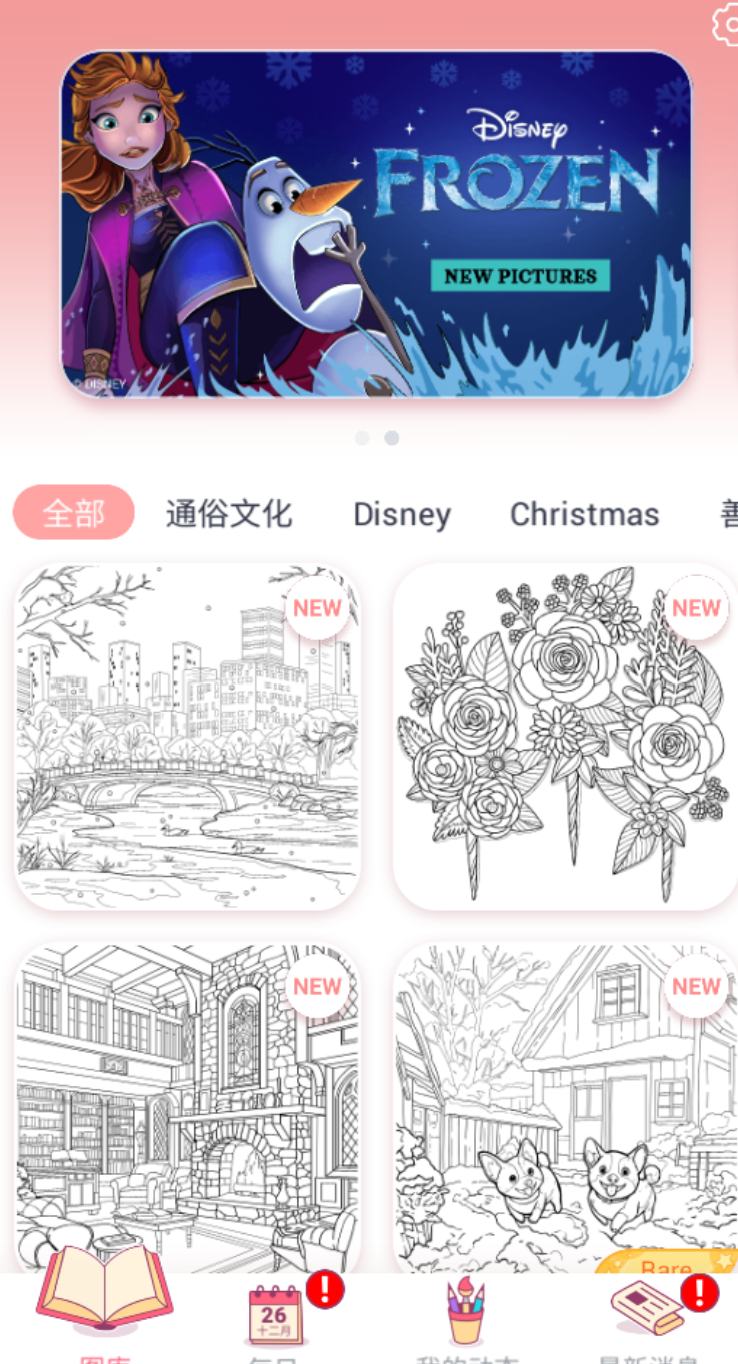Open the settings gear icon
This screenshot has width=738, height=1364.
coord(727,24)
